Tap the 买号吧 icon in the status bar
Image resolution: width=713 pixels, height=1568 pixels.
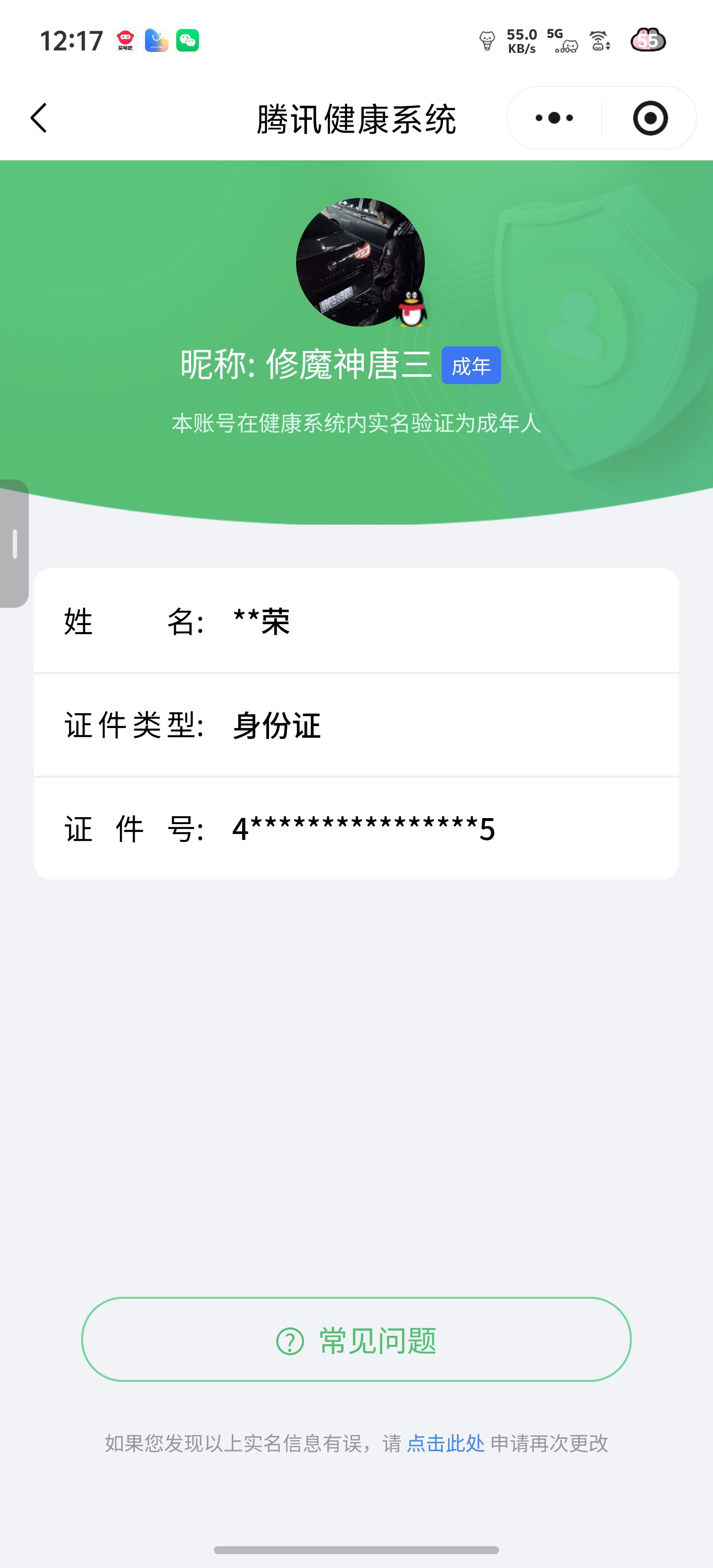click(x=125, y=41)
